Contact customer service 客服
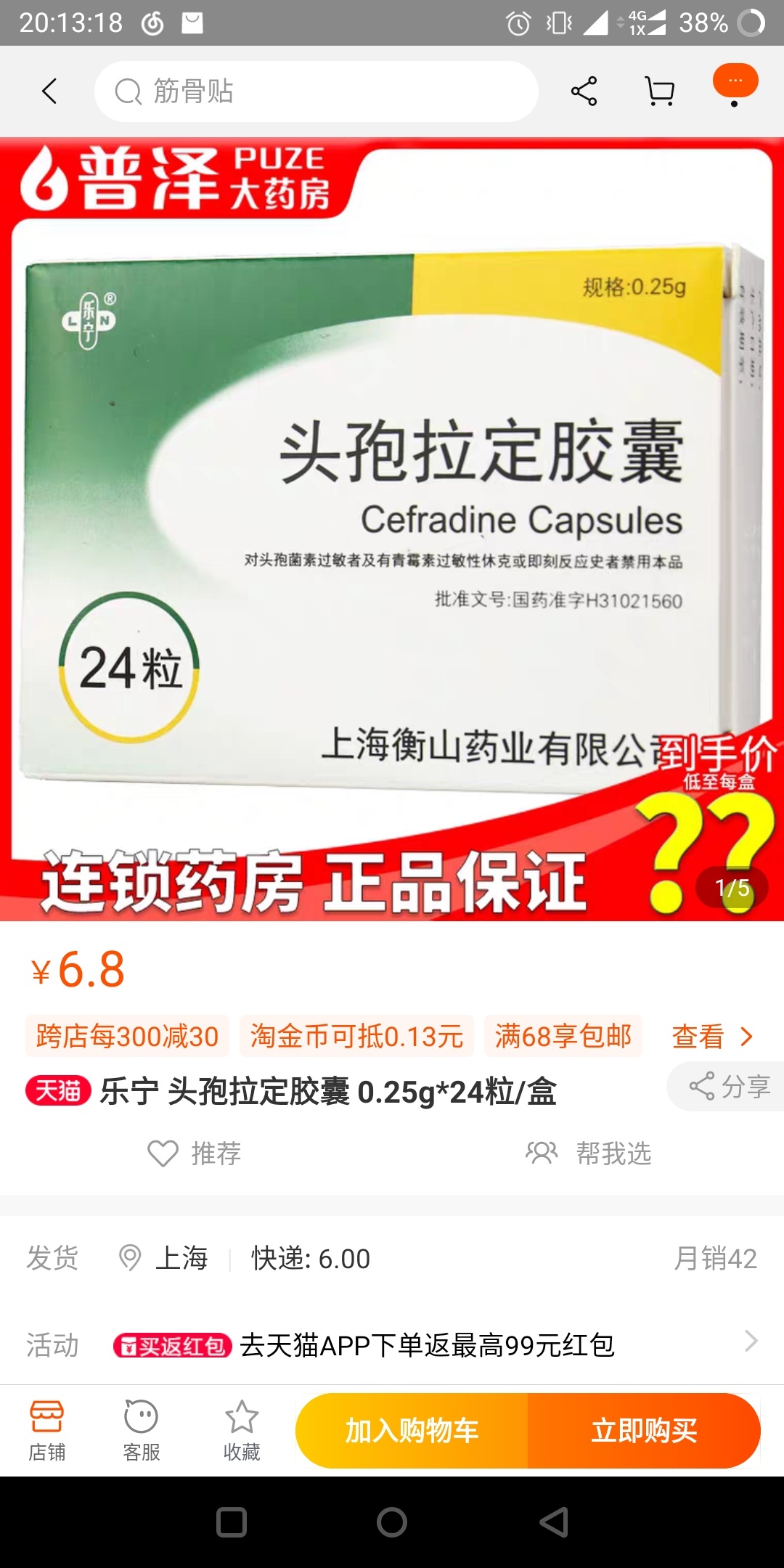This screenshot has width=784, height=1568. (x=141, y=1430)
